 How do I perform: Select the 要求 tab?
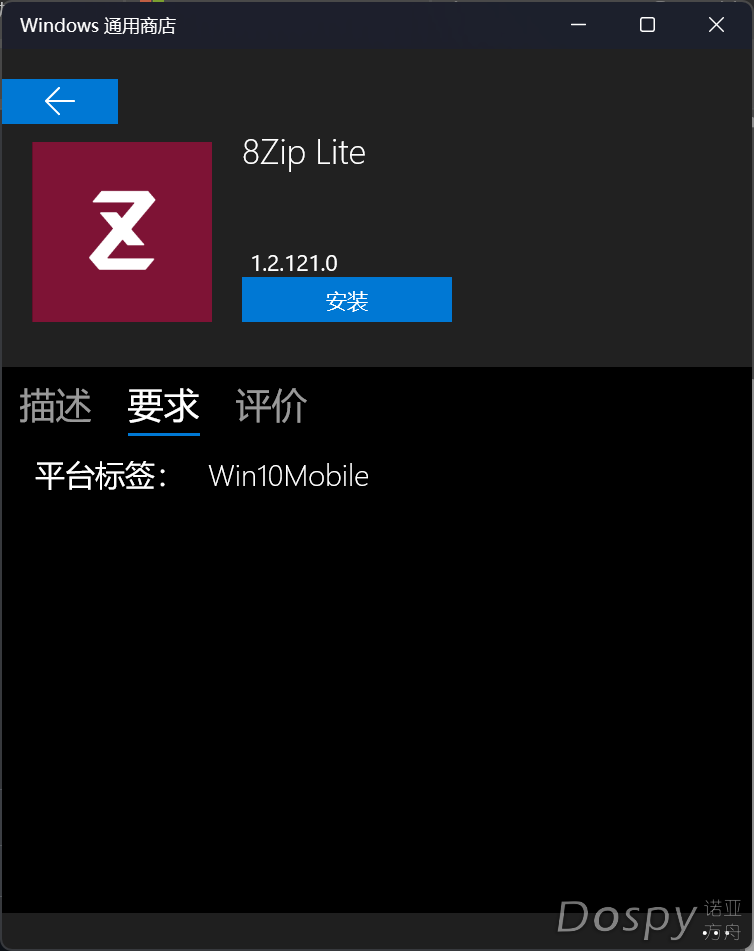164,407
